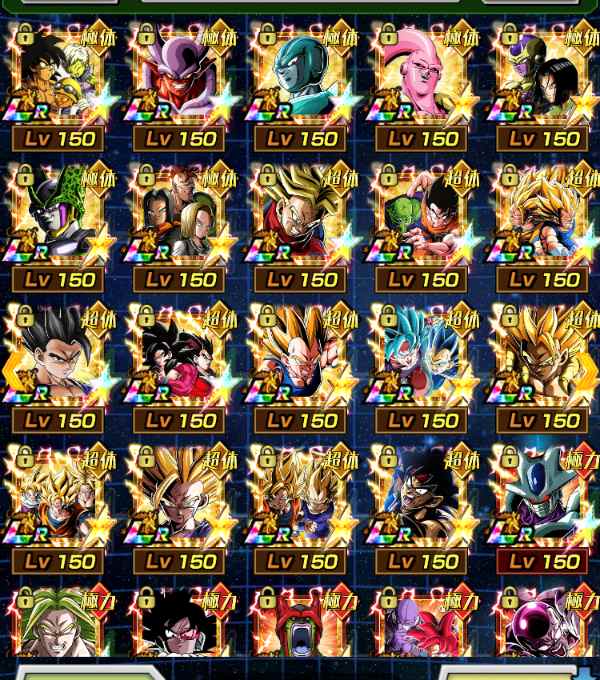Go to next page with the right arrow
The height and width of the screenshot is (680, 600).
click(x=589, y=370)
